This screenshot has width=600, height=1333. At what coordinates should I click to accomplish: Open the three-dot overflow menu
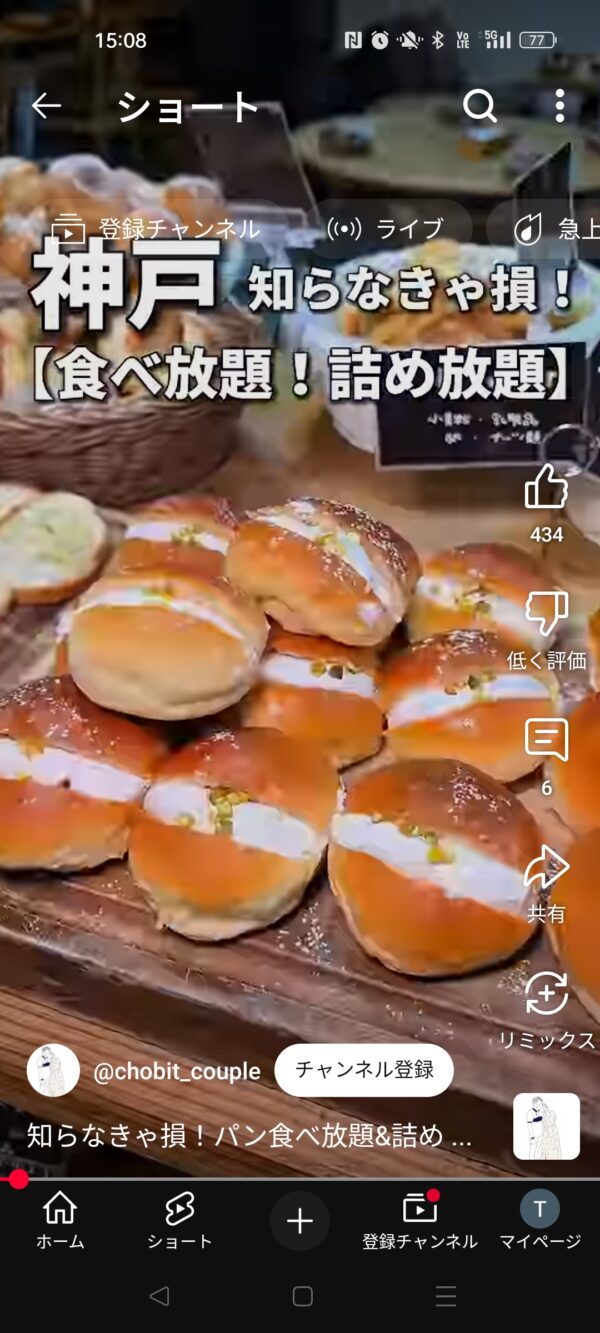560,106
